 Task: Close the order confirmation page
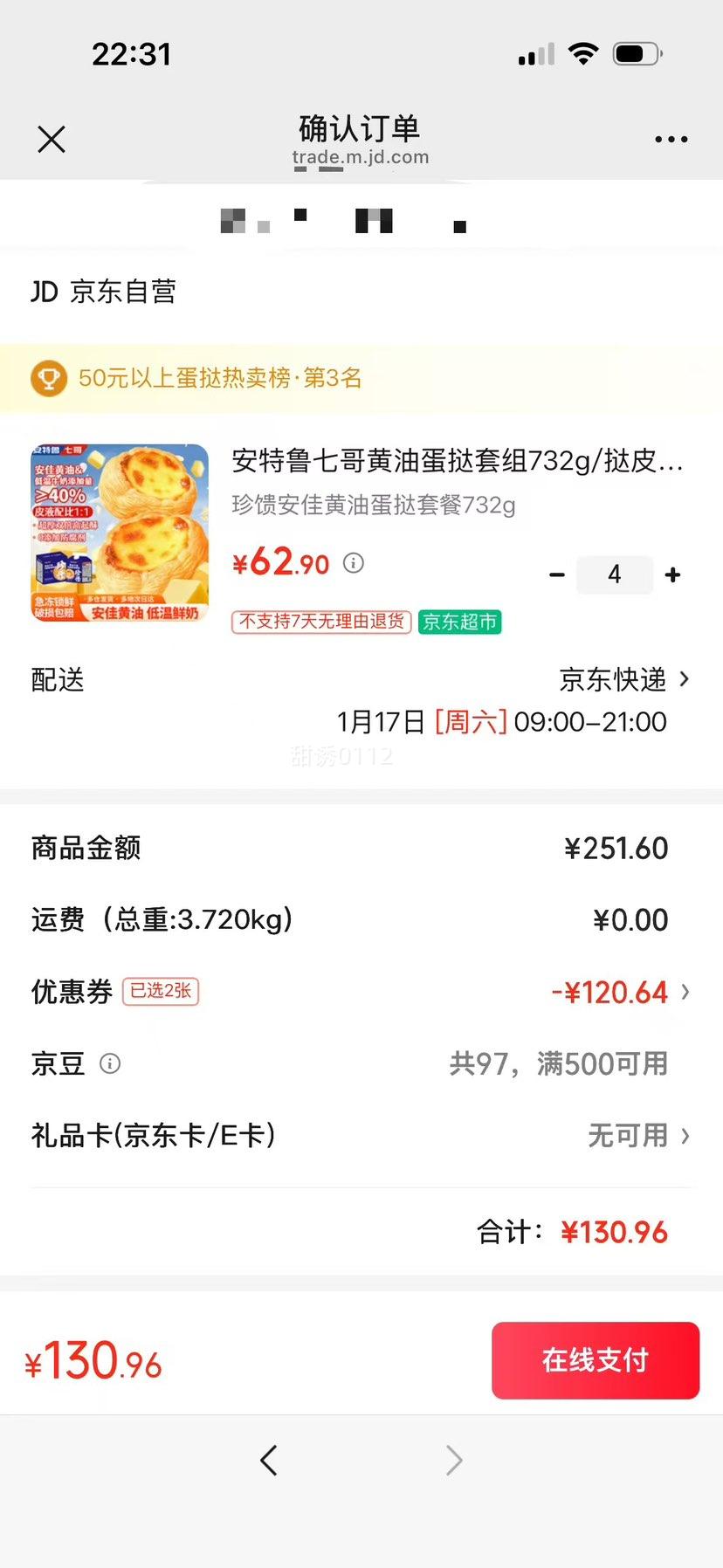(x=51, y=140)
